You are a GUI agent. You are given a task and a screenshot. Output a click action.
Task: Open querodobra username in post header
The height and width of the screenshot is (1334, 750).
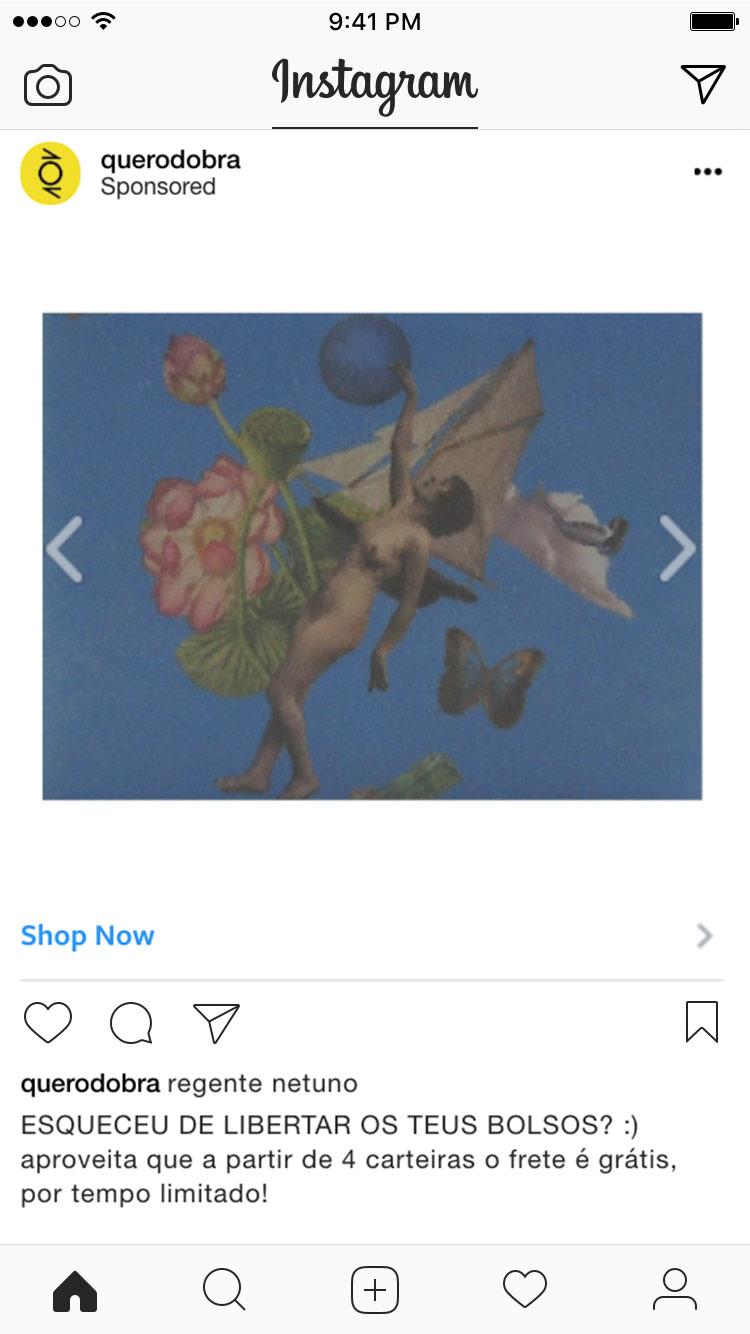click(170, 160)
